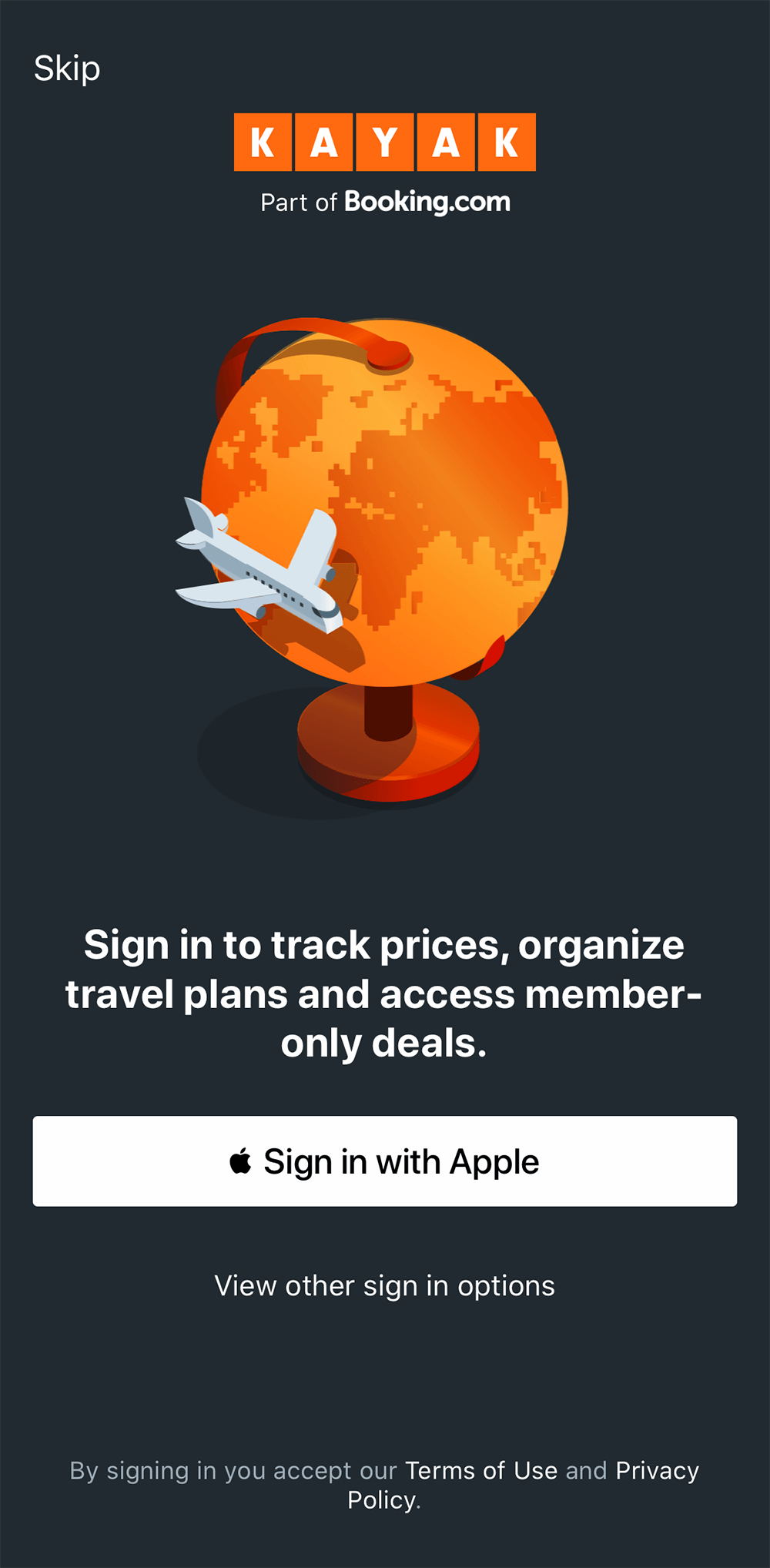Image resolution: width=770 pixels, height=1568 pixels.
Task: Open the Privacy Policy link
Action: coord(657,1471)
